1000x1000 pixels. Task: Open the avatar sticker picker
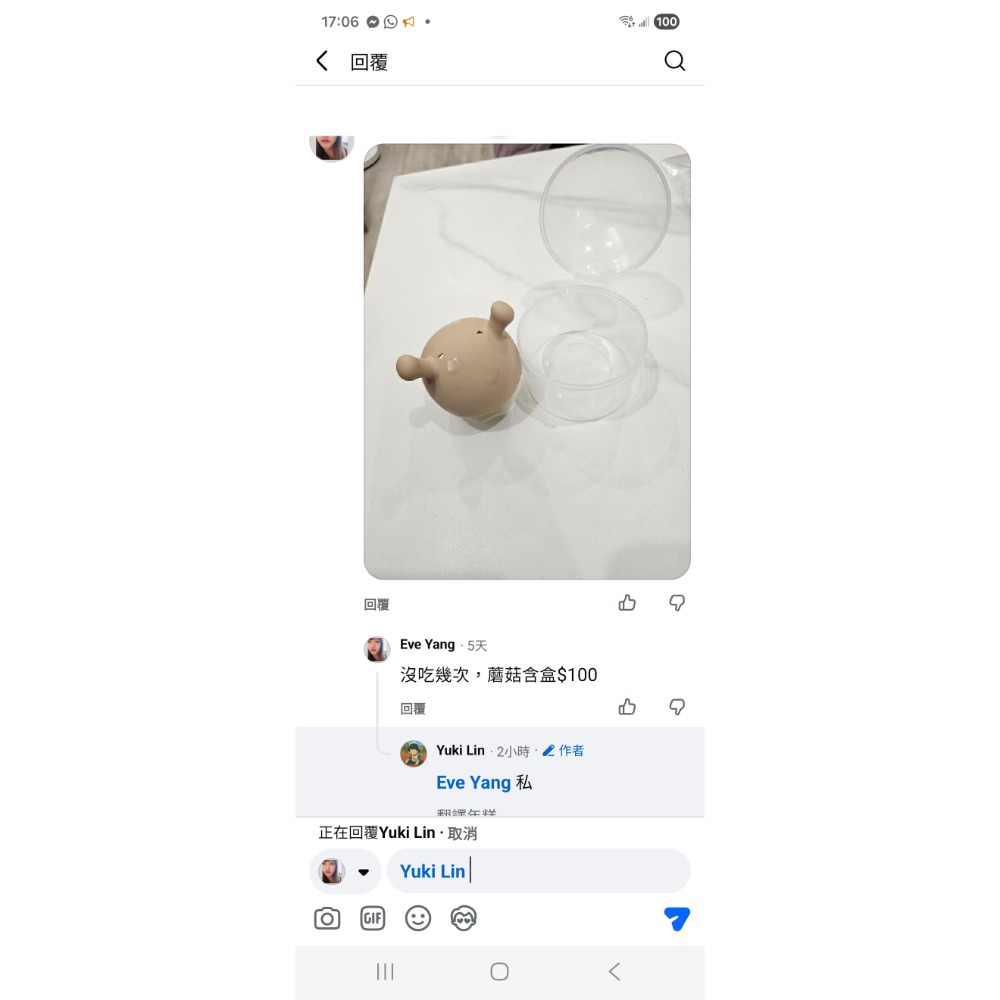464,919
